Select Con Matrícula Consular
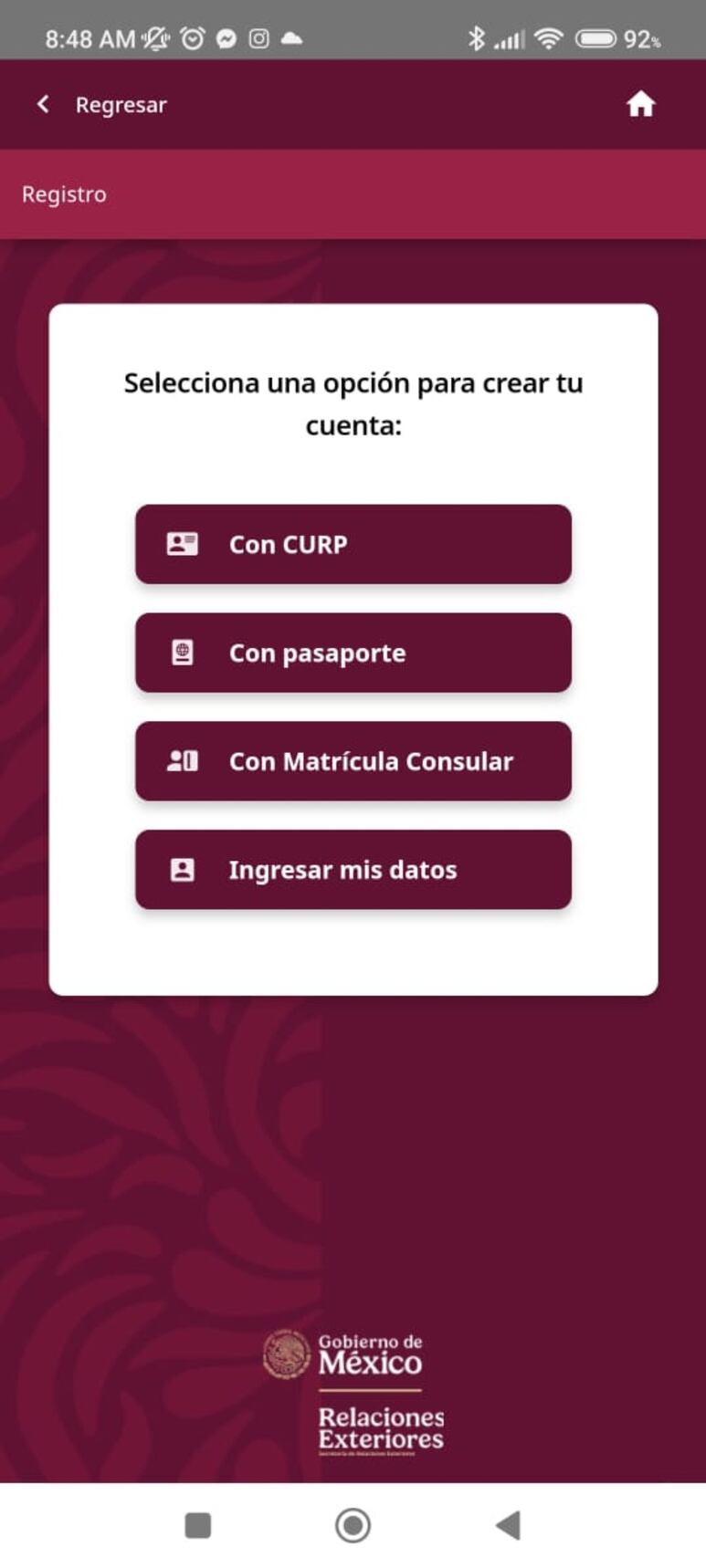706x1568 pixels. (353, 761)
